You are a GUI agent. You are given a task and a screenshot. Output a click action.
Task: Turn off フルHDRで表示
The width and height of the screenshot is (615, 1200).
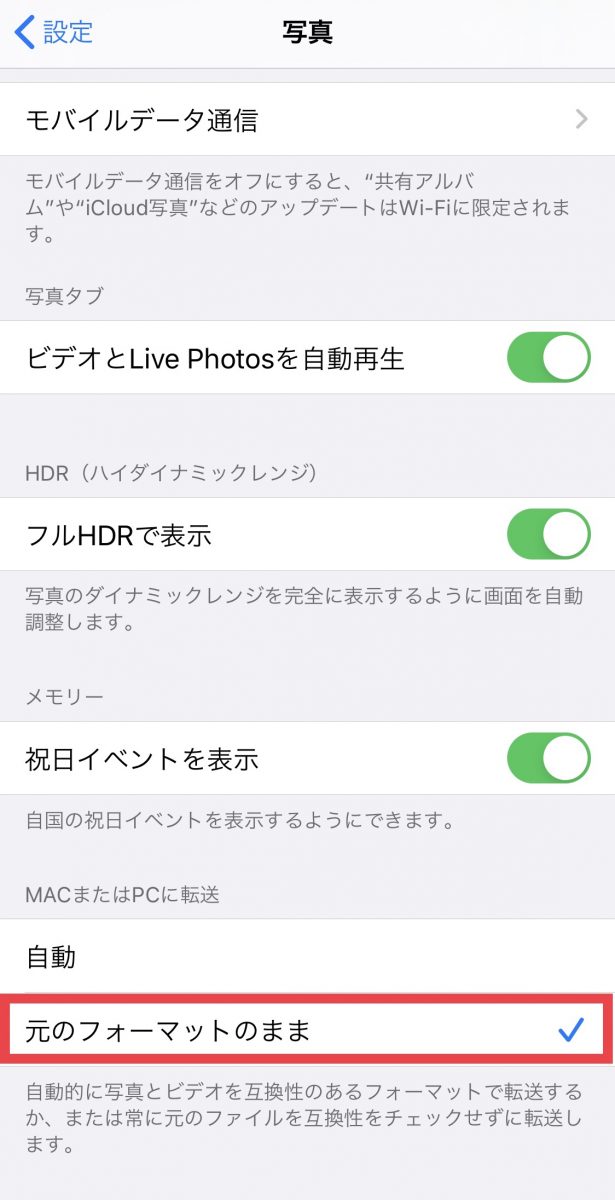click(x=548, y=535)
